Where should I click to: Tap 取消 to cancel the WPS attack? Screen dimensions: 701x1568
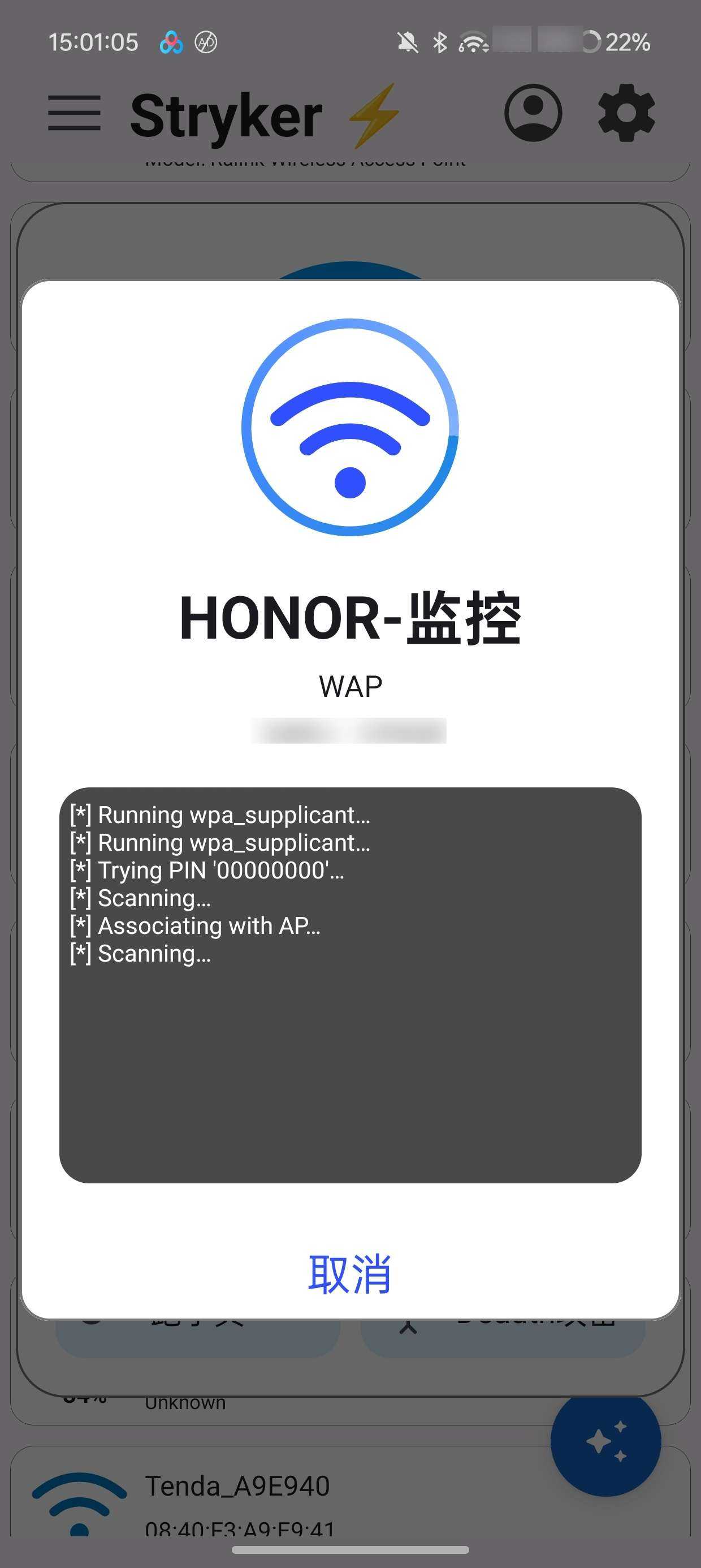coord(349,1274)
